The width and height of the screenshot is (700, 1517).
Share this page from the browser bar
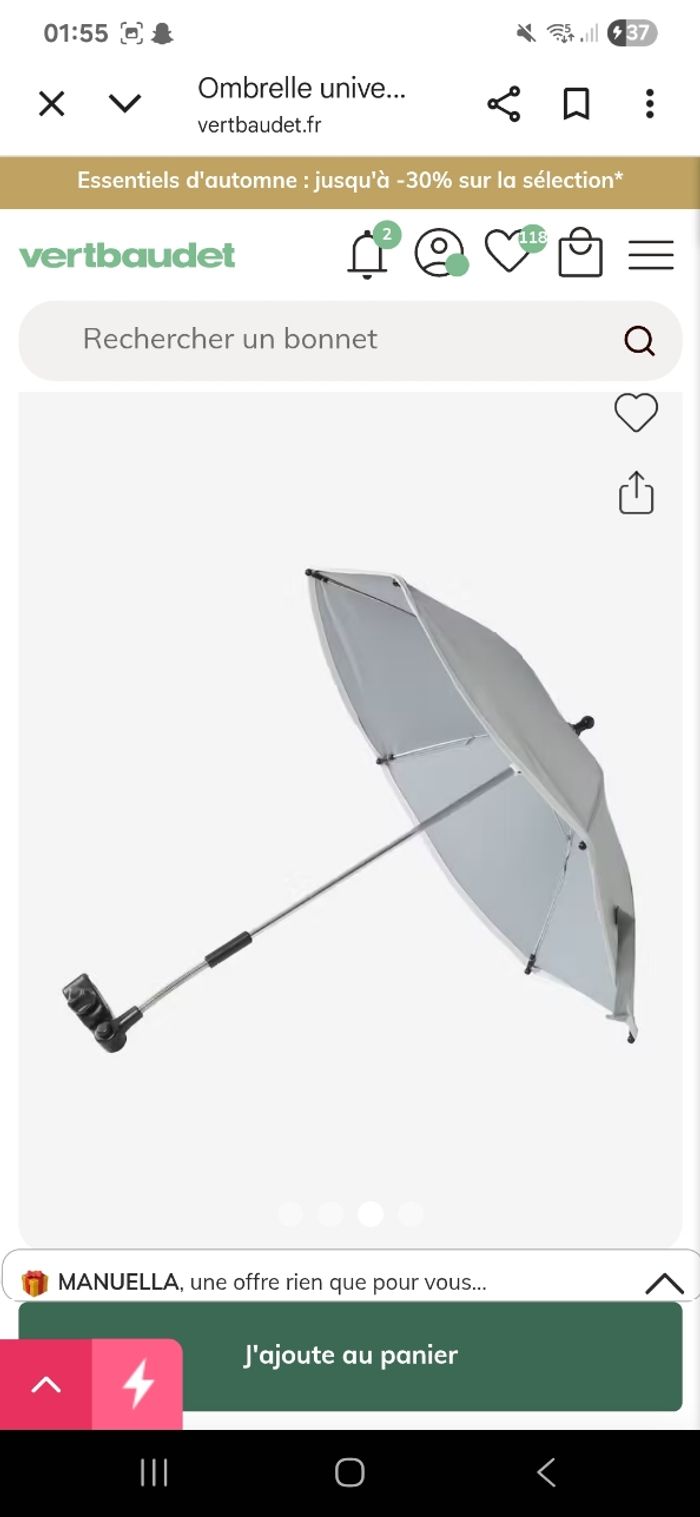[503, 104]
